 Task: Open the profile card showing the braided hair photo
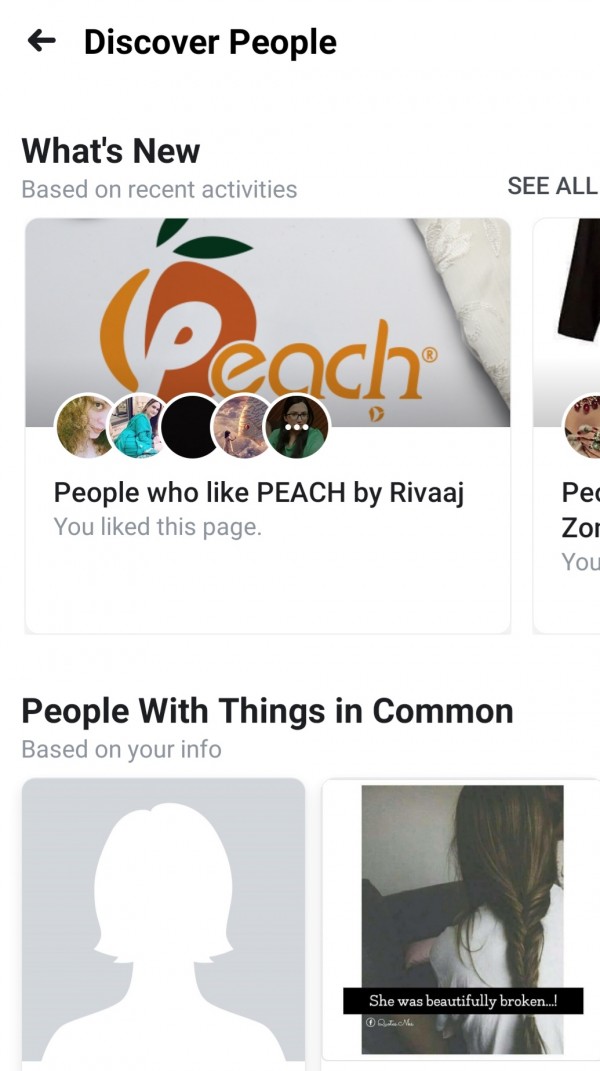(x=461, y=920)
